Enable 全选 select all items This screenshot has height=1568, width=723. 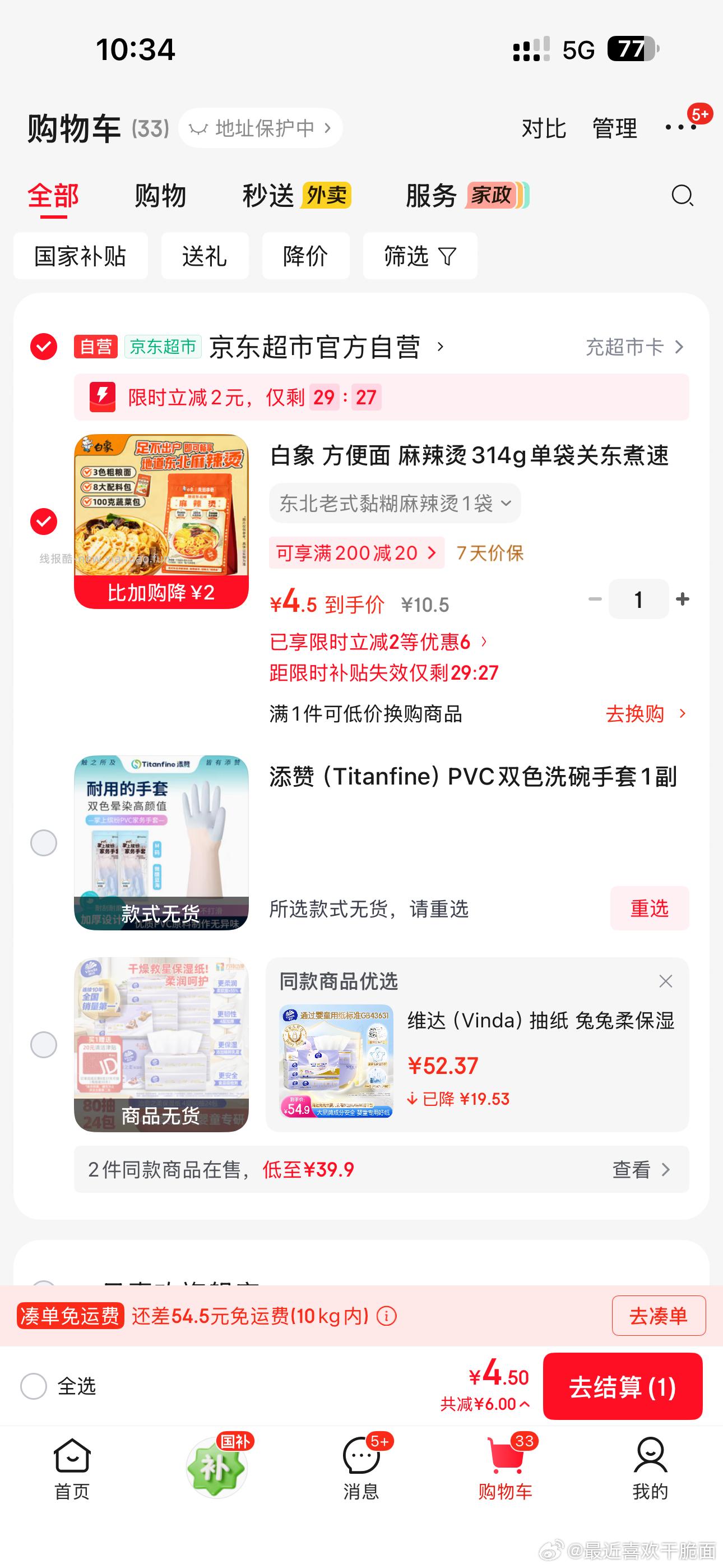point(34,1387)
